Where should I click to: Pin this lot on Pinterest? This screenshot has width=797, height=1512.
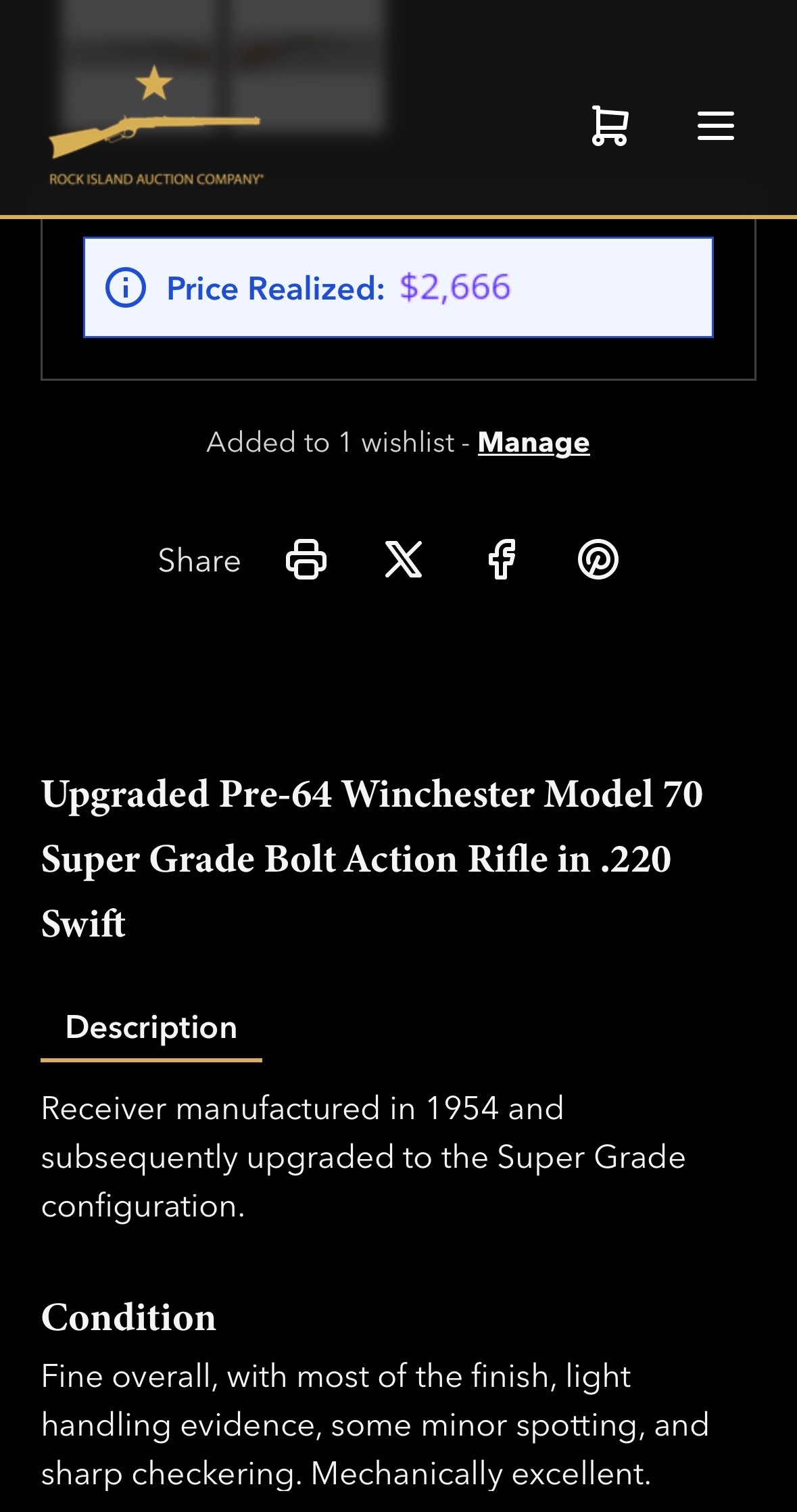click(598, 559)
